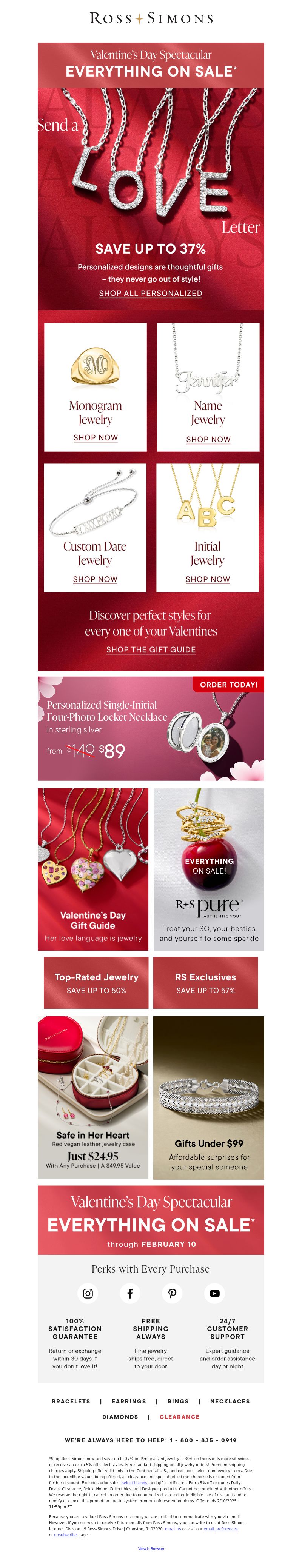The height and width of the screenshot is (1568, 302).
Task: View the Safe in Her Heart jewelry case
Action: point(93,1097)
